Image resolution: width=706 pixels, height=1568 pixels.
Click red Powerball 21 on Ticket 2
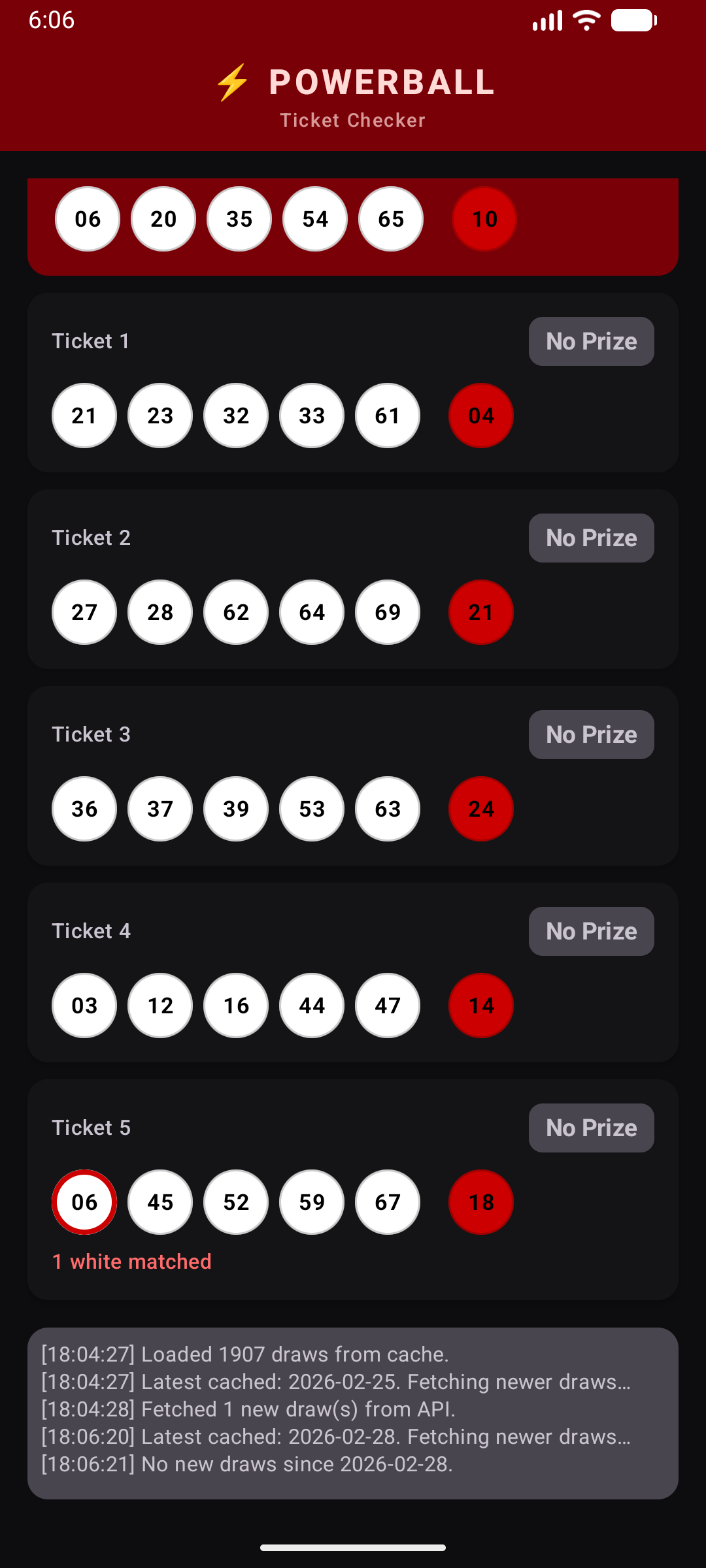[x=480, y=612]
